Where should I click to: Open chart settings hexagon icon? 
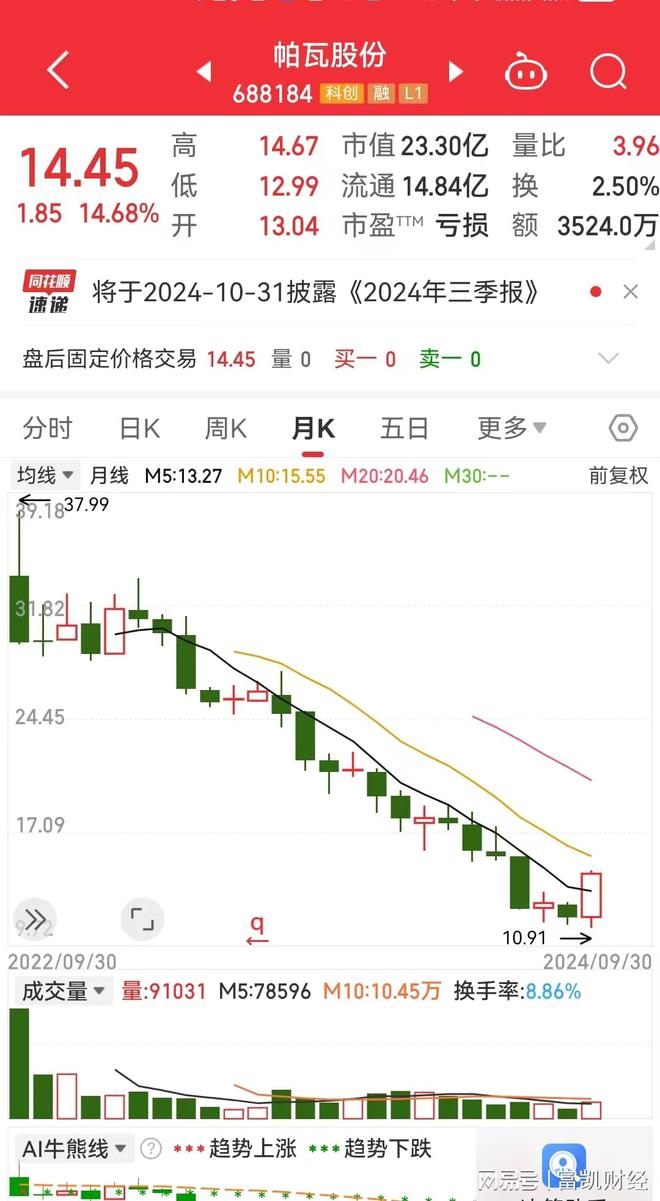(x=622, y=429)
